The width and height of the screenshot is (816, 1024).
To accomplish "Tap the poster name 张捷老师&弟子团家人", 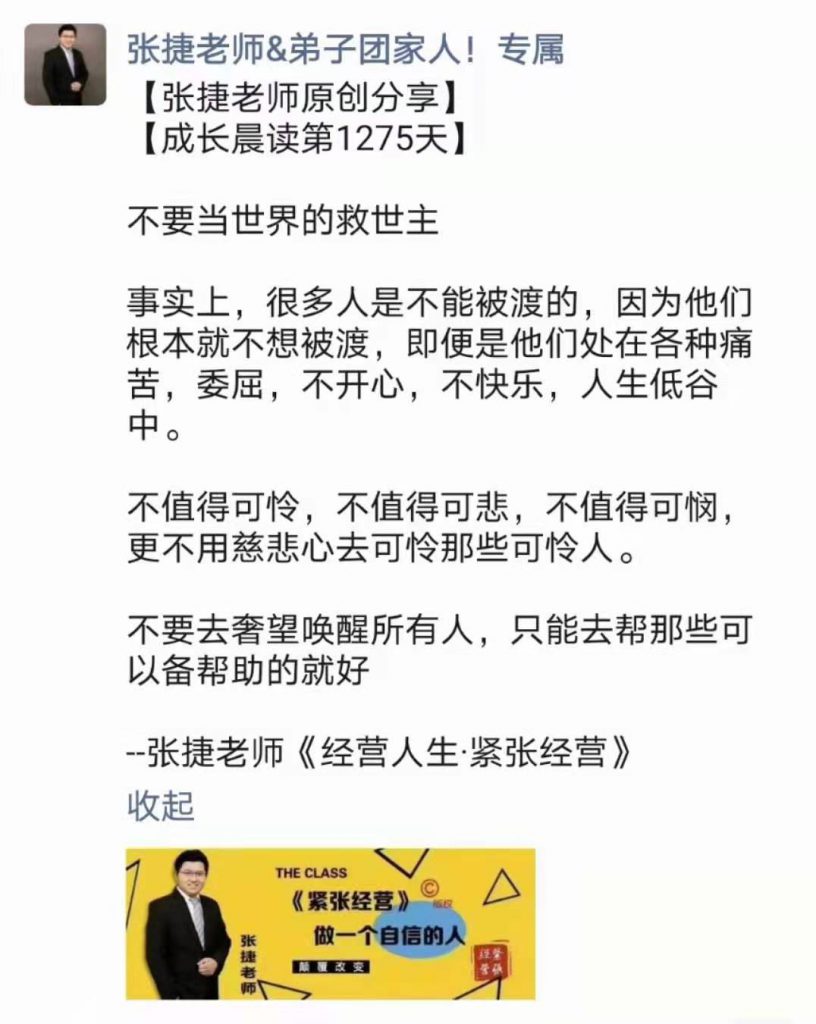I will 345,47.
